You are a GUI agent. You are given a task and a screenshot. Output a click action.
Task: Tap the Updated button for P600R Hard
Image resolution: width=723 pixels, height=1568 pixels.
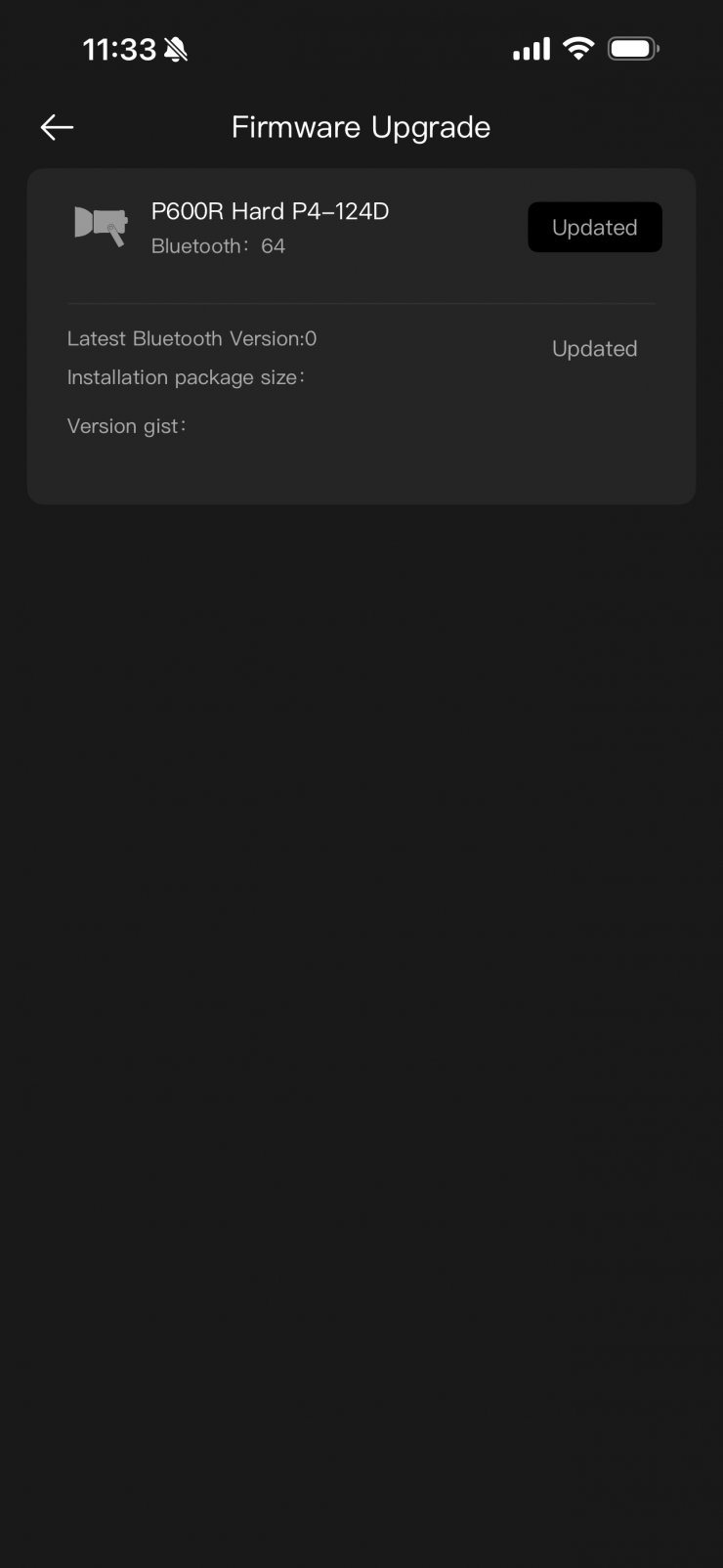click(594, 228)
